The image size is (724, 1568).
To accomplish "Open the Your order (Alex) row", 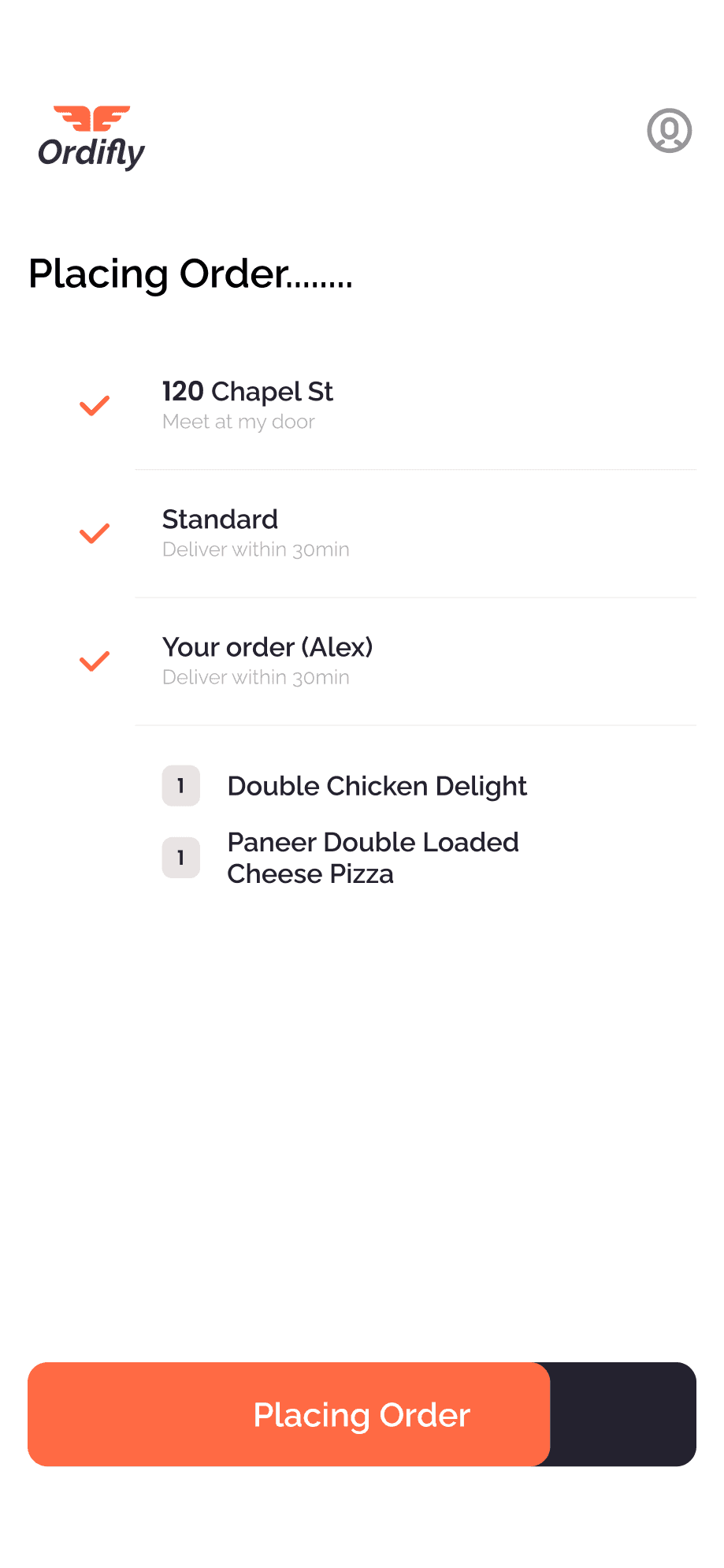I will click(267, 661).
